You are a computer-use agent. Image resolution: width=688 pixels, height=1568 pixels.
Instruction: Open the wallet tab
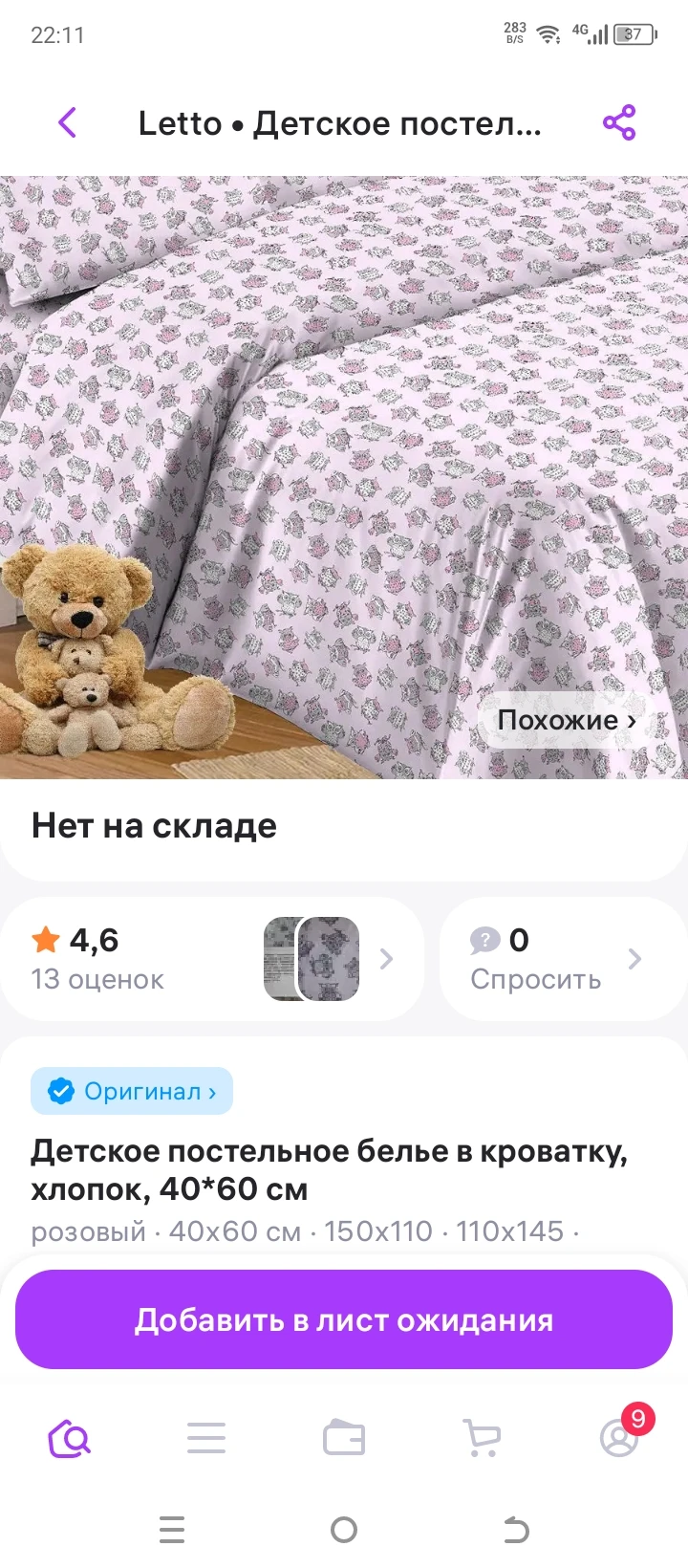(x=344, y=1438)
